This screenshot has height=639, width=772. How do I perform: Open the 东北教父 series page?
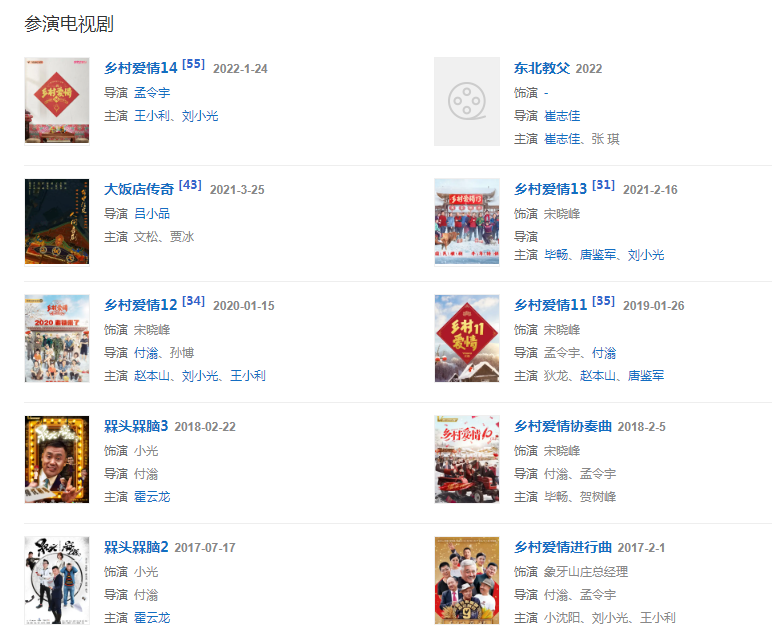pyautogui.click(x=541, y=68)
